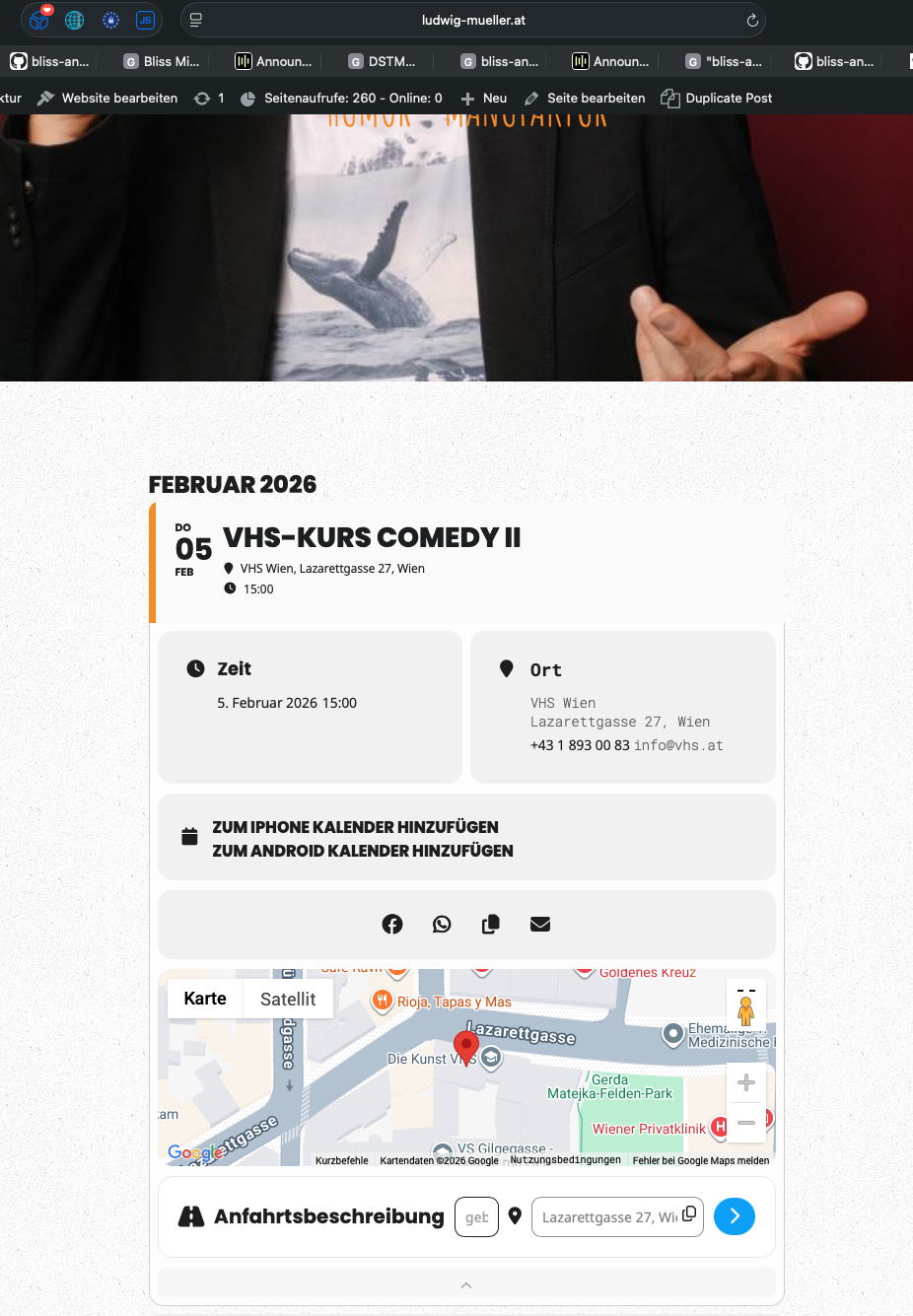Viewport: 913px width, 1316px height.
Task: Select the Karte map view
Action: tap(205, 999)
